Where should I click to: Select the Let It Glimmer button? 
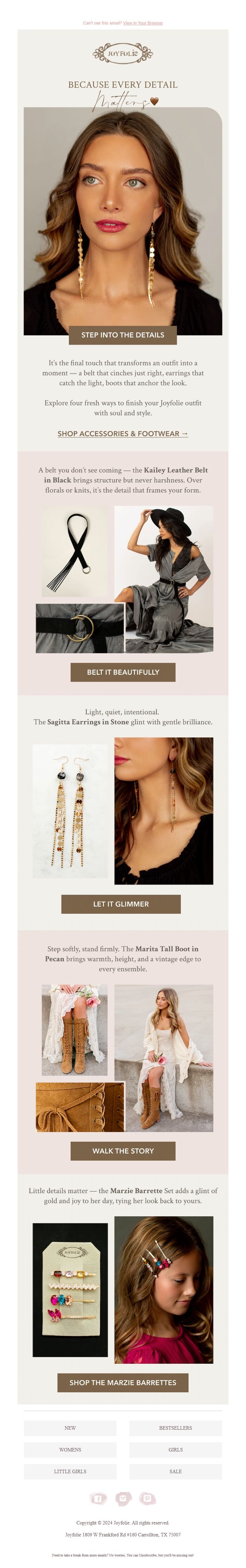[121, 904]
